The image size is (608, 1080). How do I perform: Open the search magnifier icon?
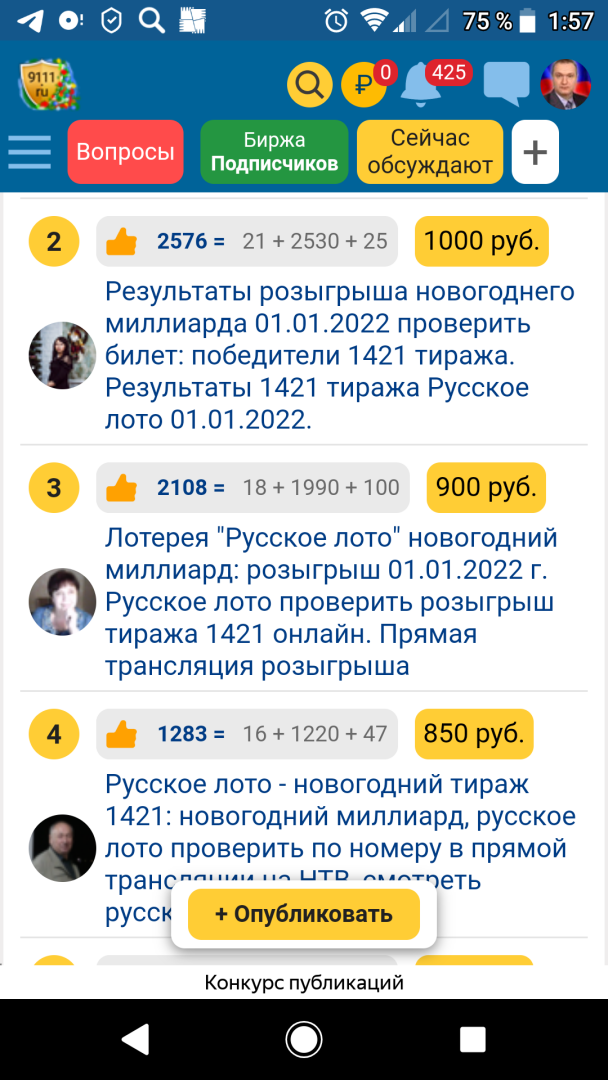[x=309, y=85]
